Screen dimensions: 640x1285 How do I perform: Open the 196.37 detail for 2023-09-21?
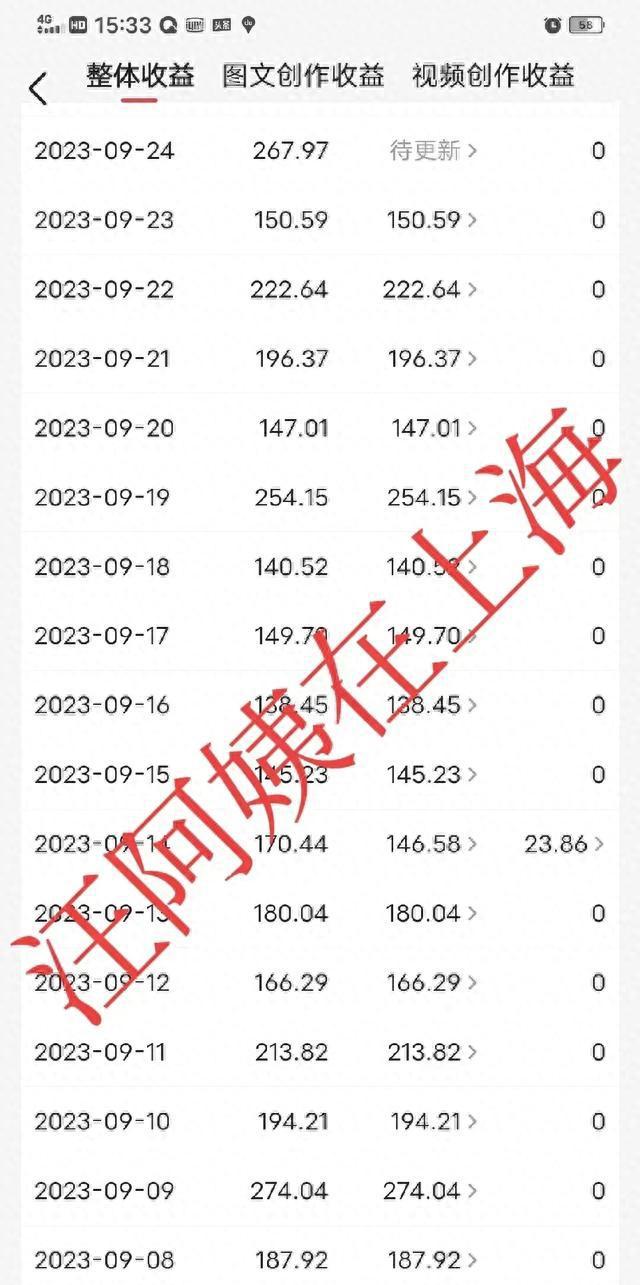432,359
